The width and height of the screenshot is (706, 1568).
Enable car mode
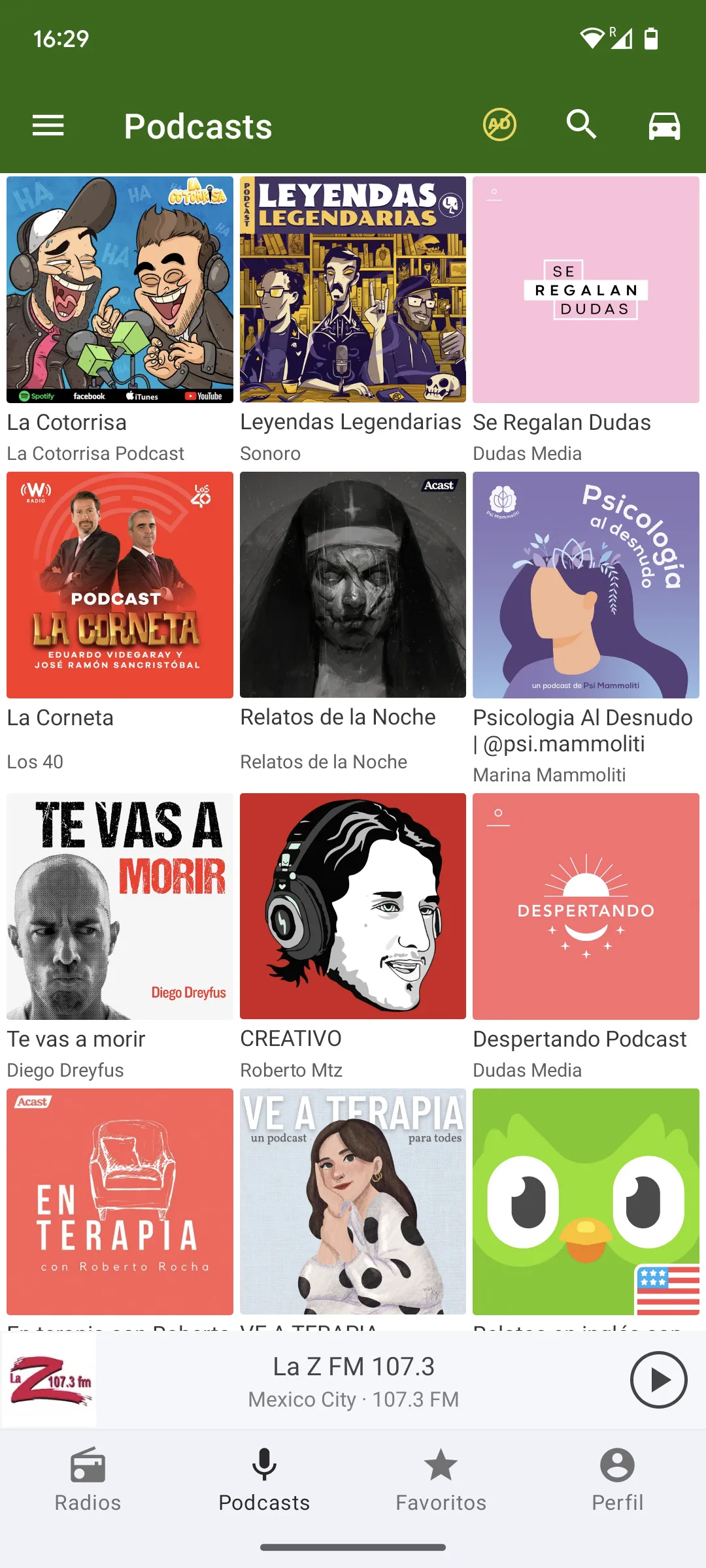tap(664, 125)
